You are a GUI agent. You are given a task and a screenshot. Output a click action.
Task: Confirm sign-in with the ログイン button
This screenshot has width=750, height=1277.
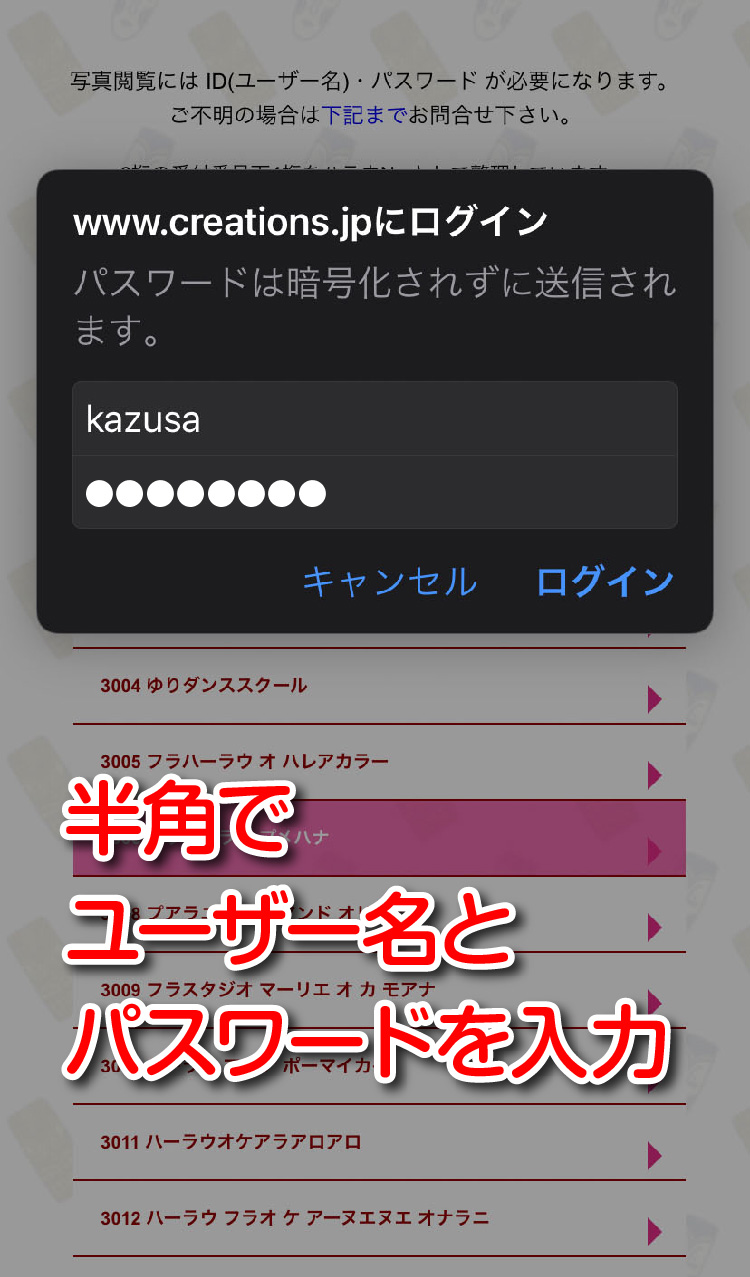pyautogui.click(x=605, y=581)
